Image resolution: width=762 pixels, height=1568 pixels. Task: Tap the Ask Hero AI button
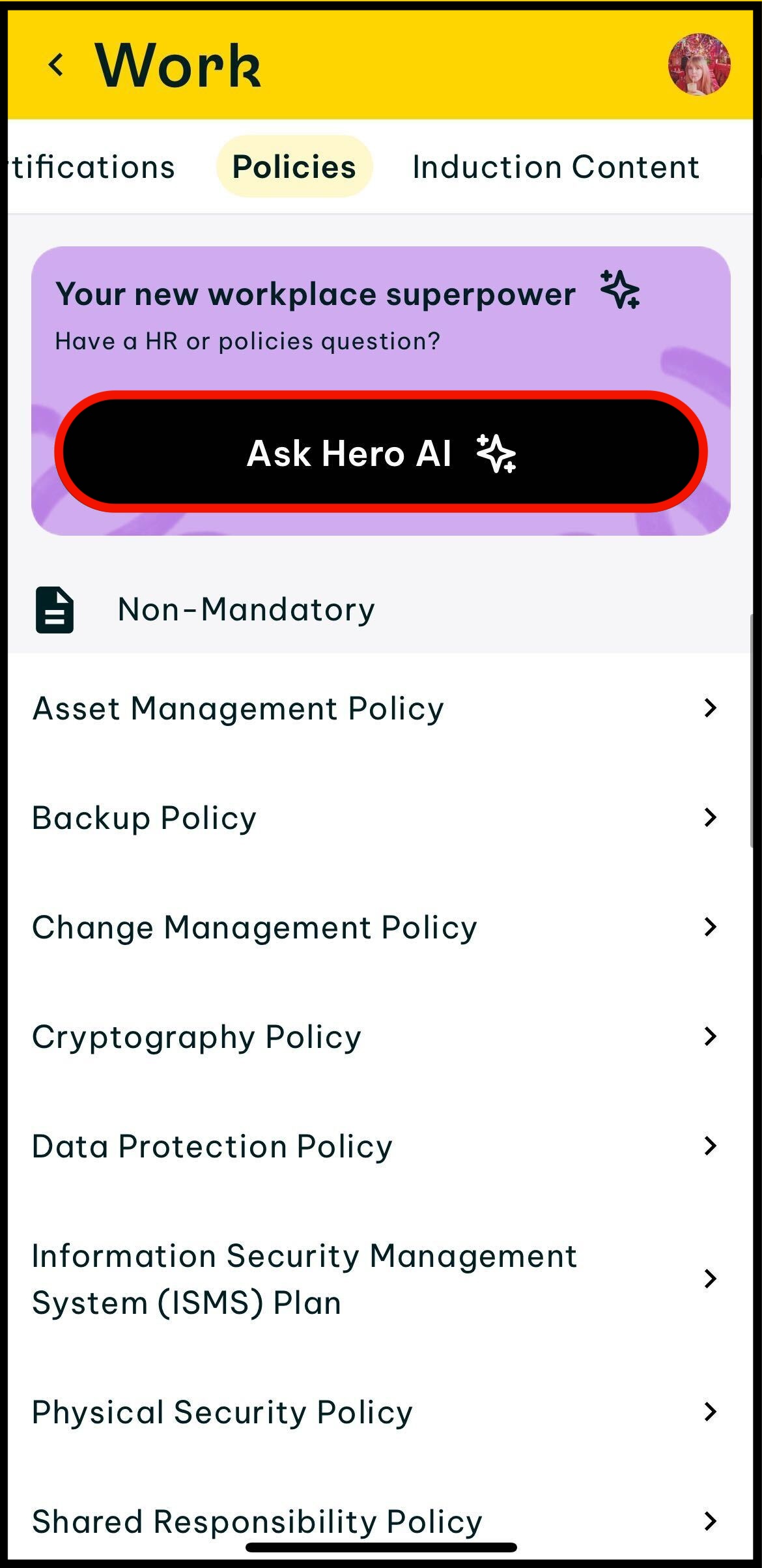(381, 452)
